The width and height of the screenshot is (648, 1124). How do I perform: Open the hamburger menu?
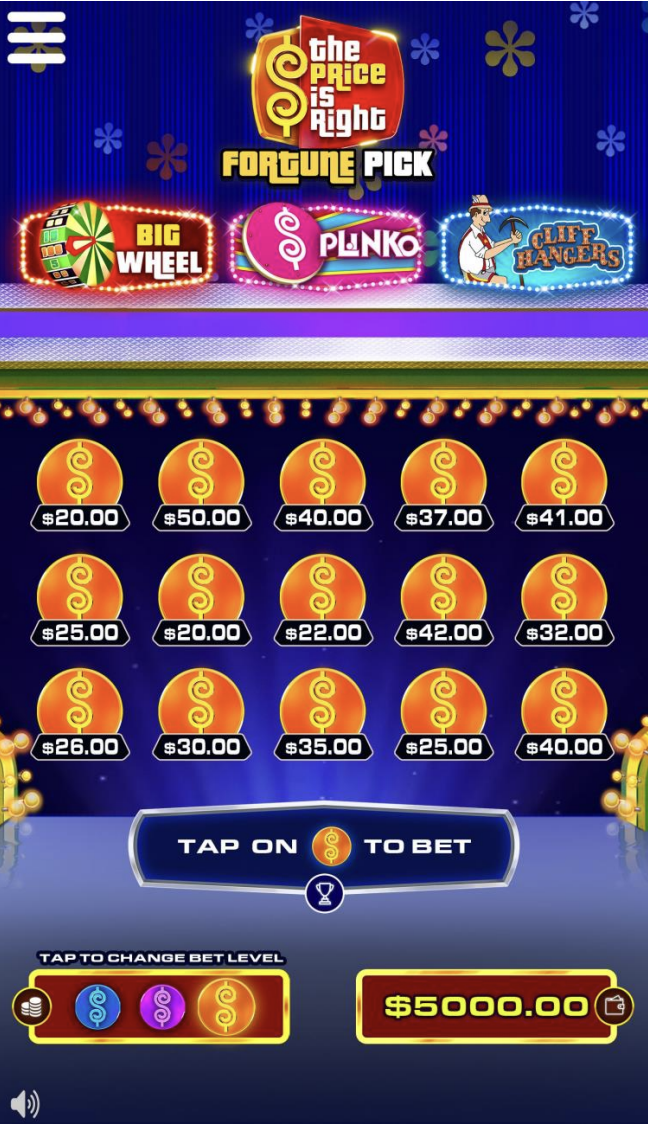tap(36, 38)
